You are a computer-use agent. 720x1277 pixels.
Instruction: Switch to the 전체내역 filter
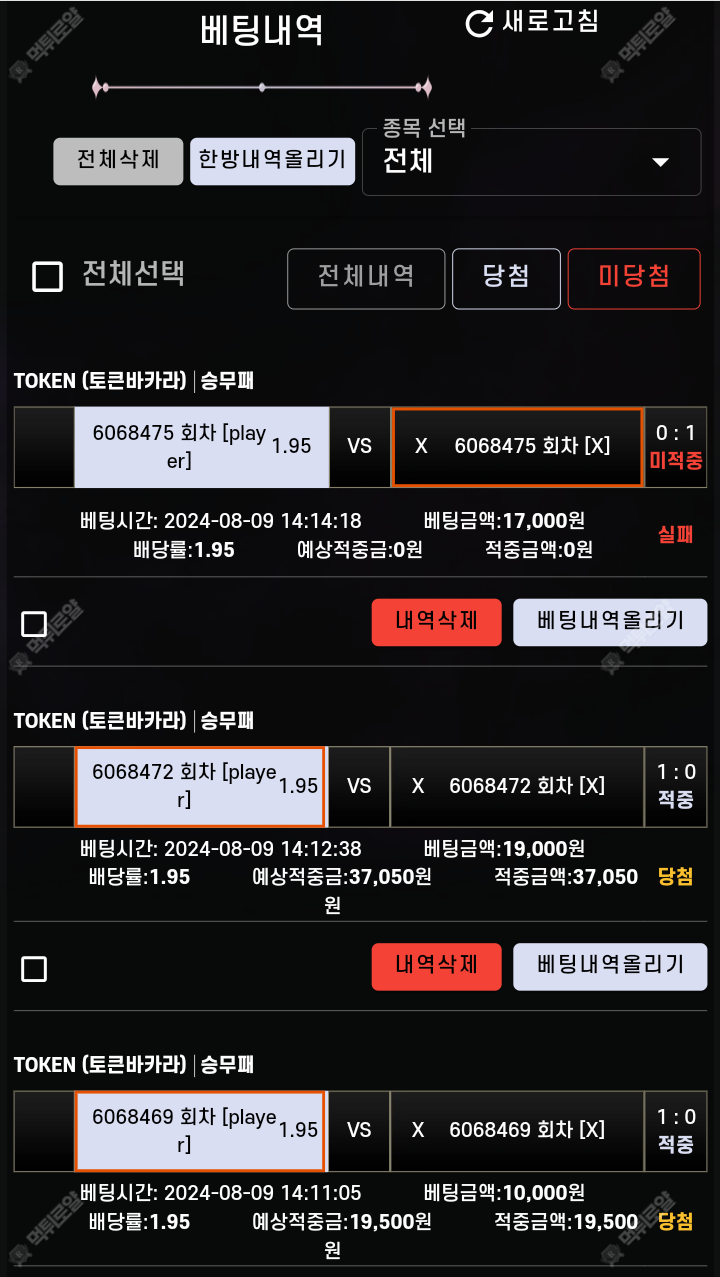coord(366,278)
